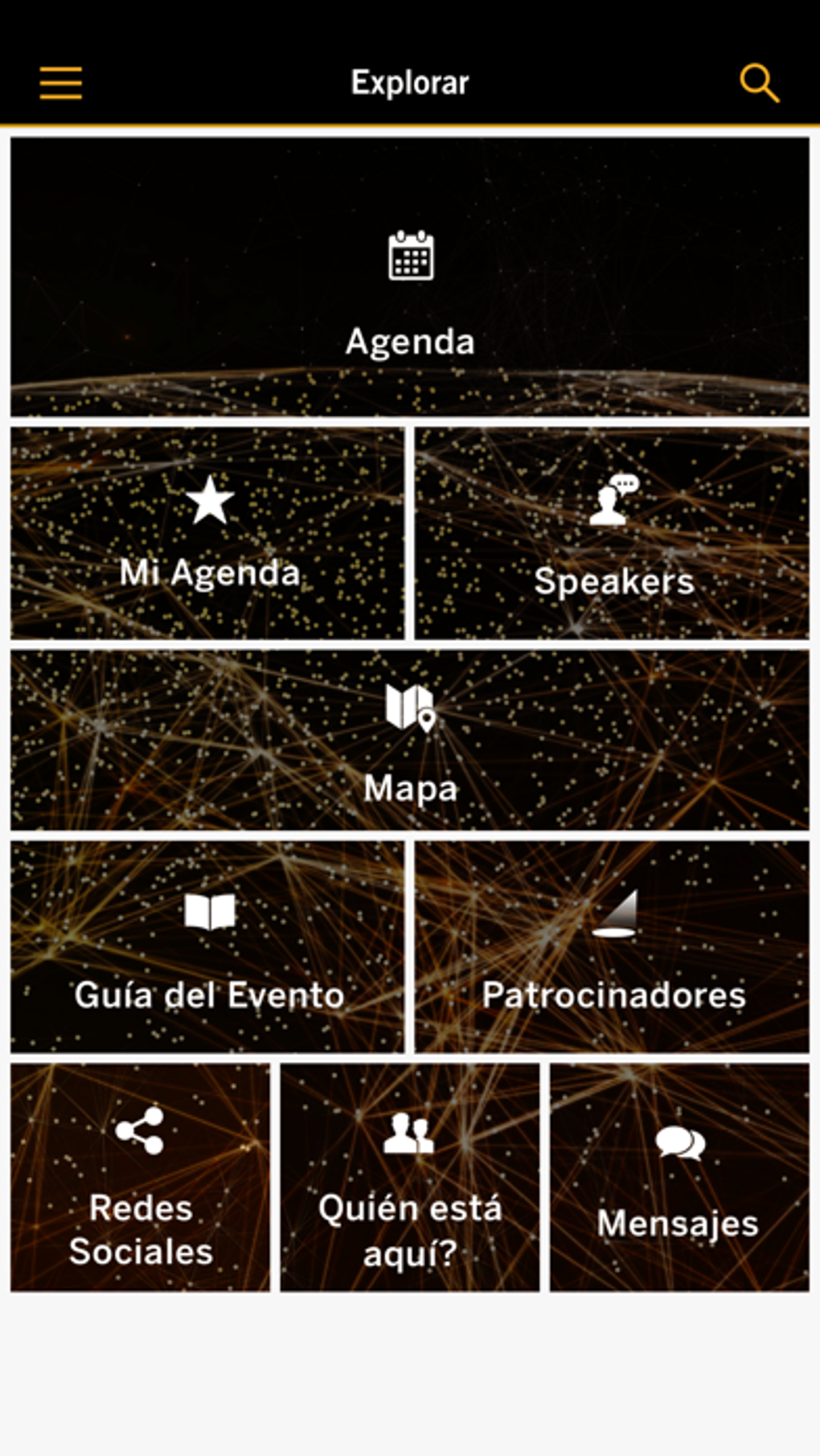Tap the search magnifier icon
The width and height of the screenshot is (820, 1456).
point(759,83)
